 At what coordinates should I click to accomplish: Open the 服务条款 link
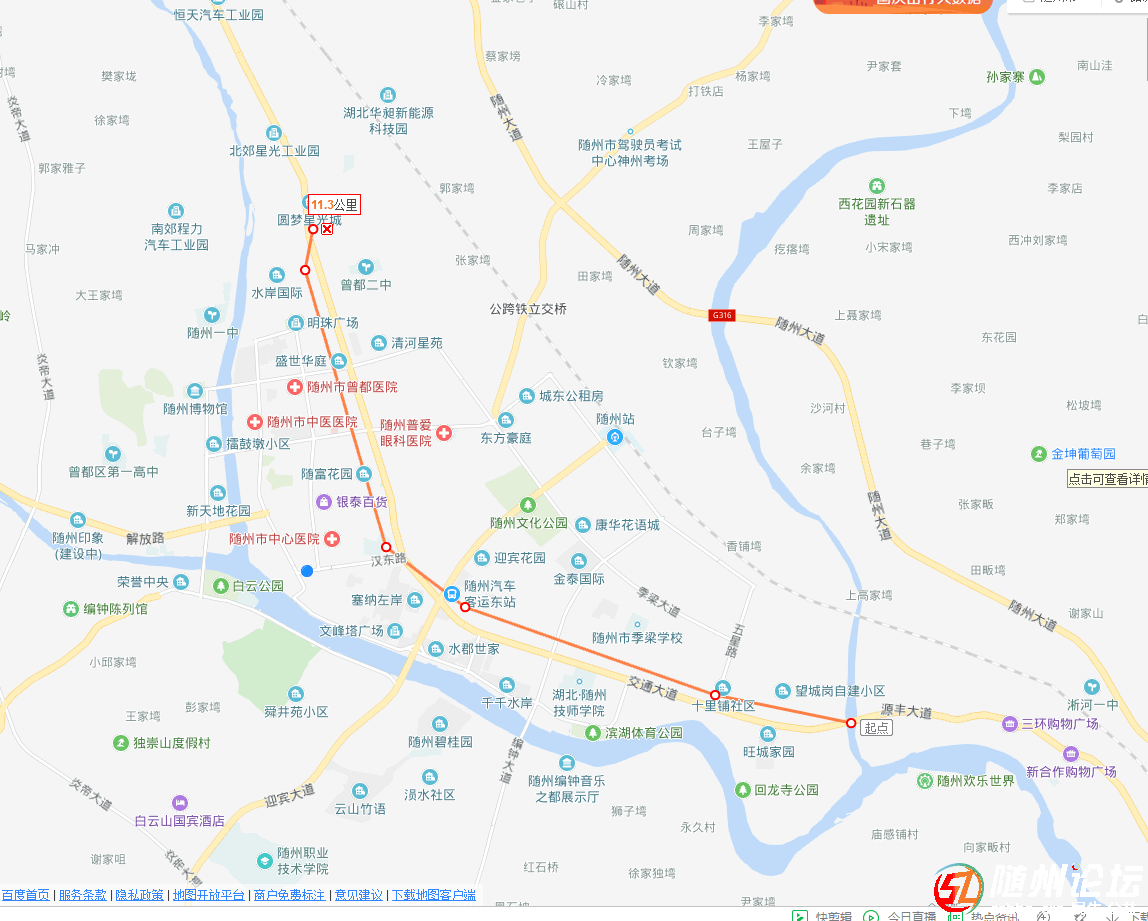point(82,895)
